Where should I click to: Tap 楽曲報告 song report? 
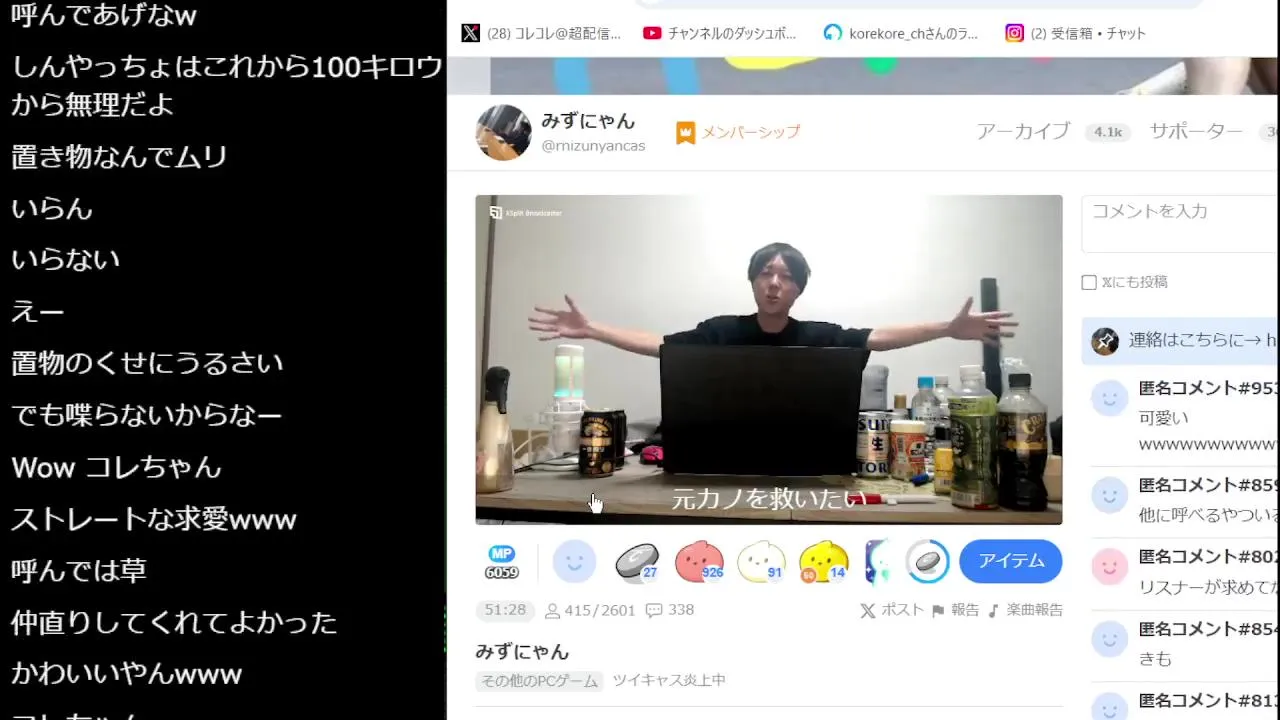pyautogui.click(x=1025, y=610)
